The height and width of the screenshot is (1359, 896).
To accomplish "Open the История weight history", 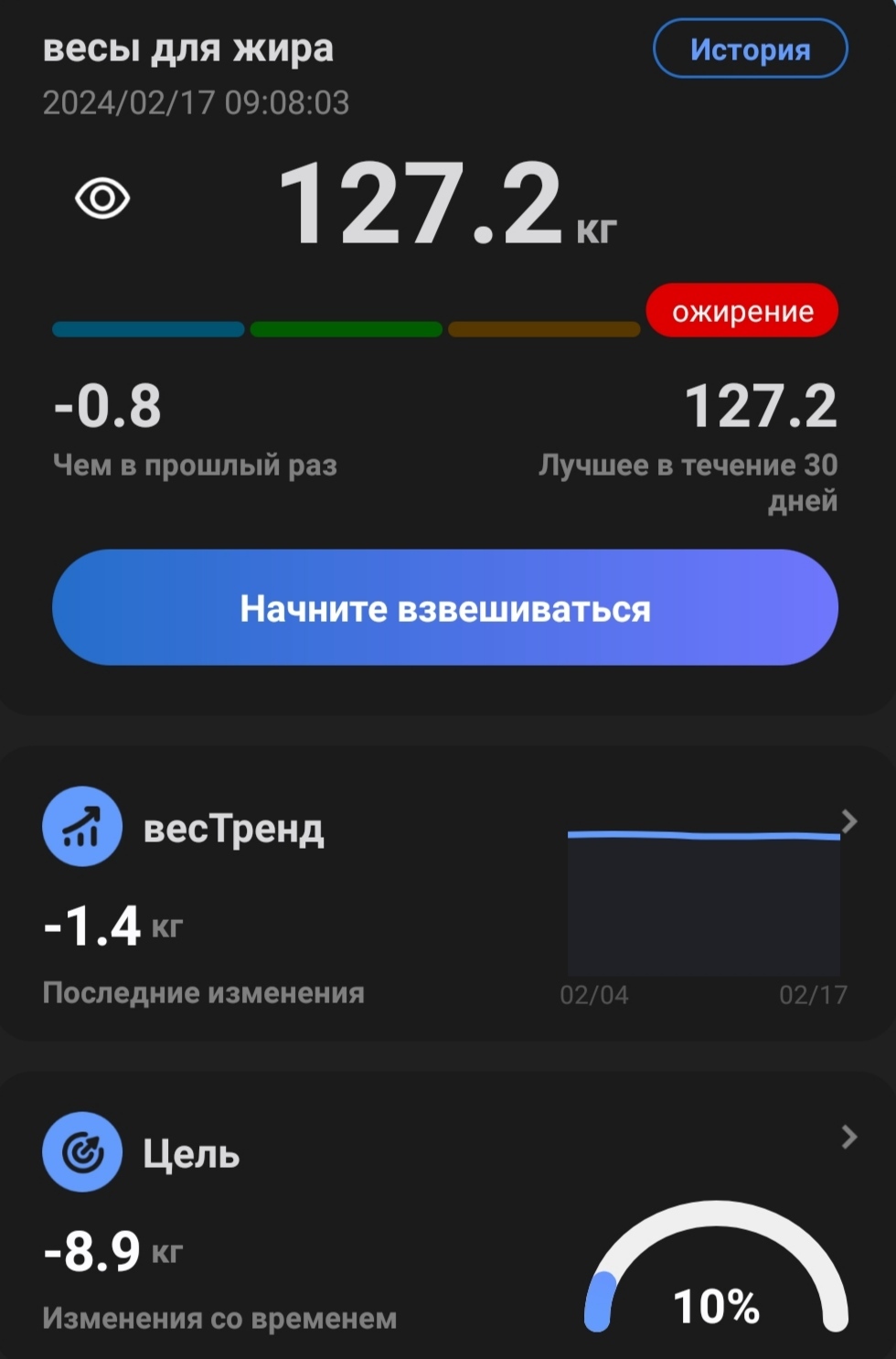I will coord(750,49).
